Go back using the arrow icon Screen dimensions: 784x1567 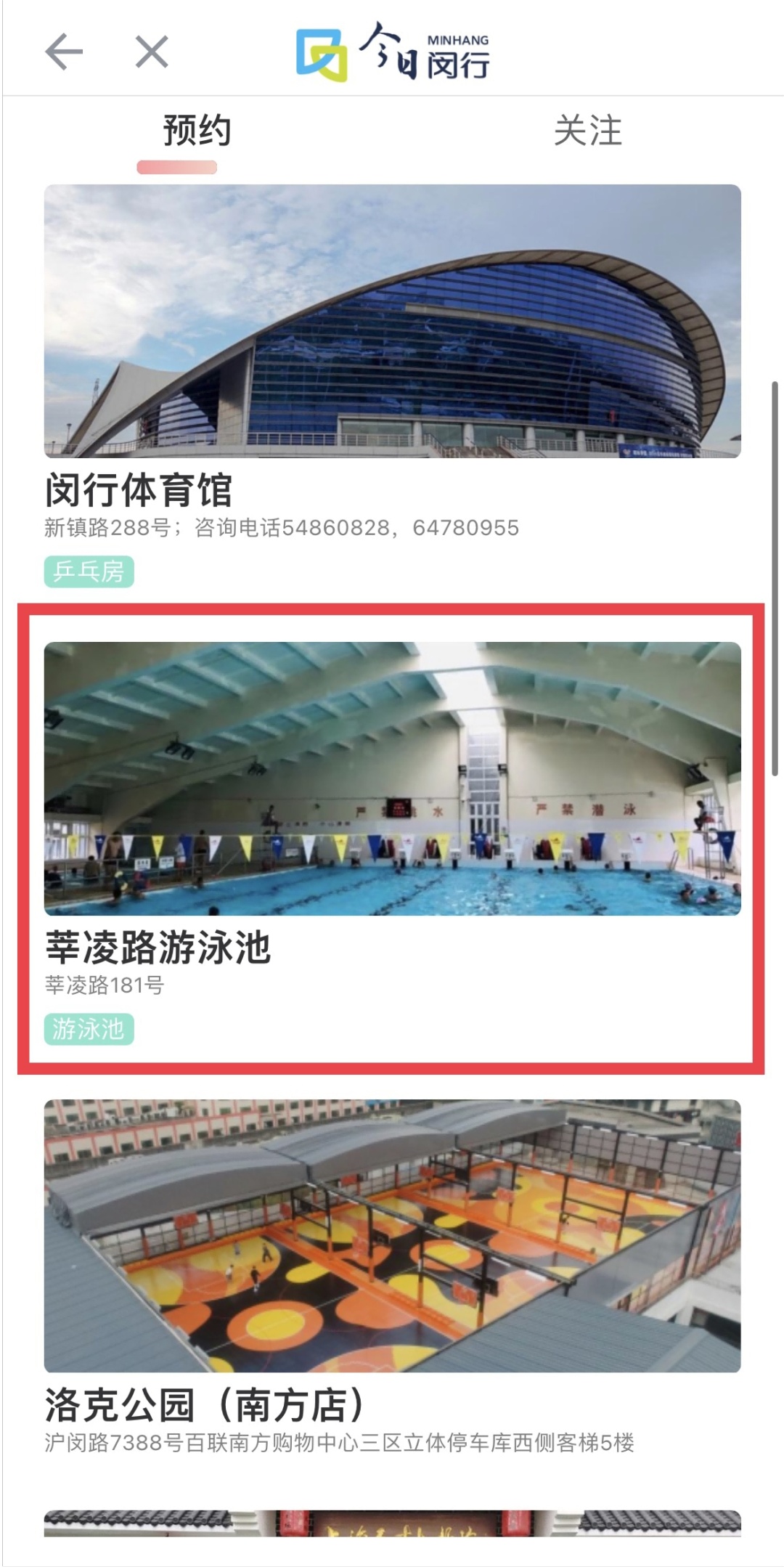[64, 52]
